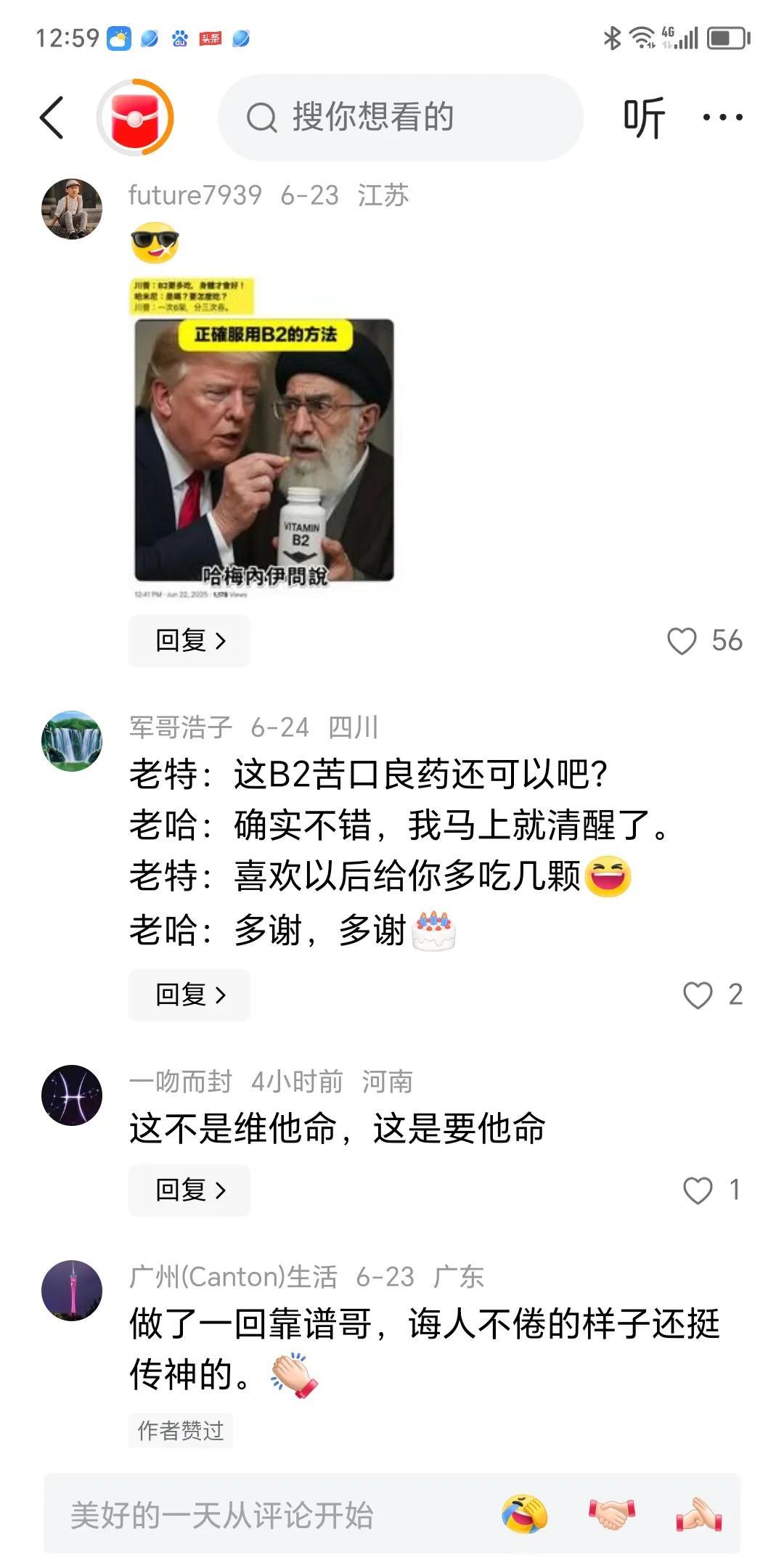Screen dimensions: 784x1568
Task: Reply to future7939's comment
Action: [x=189, y=640]
